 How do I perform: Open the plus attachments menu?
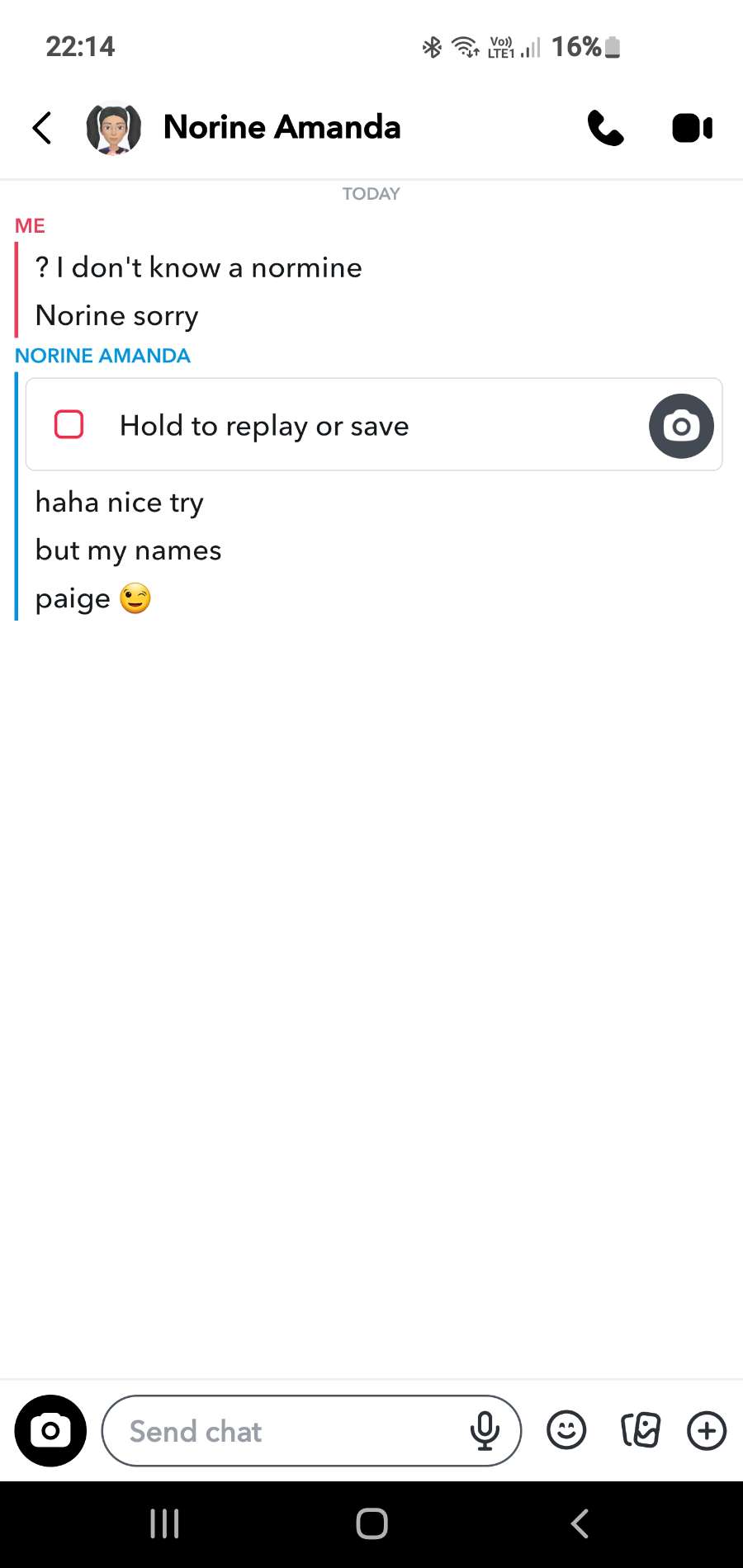[707, 1430]
